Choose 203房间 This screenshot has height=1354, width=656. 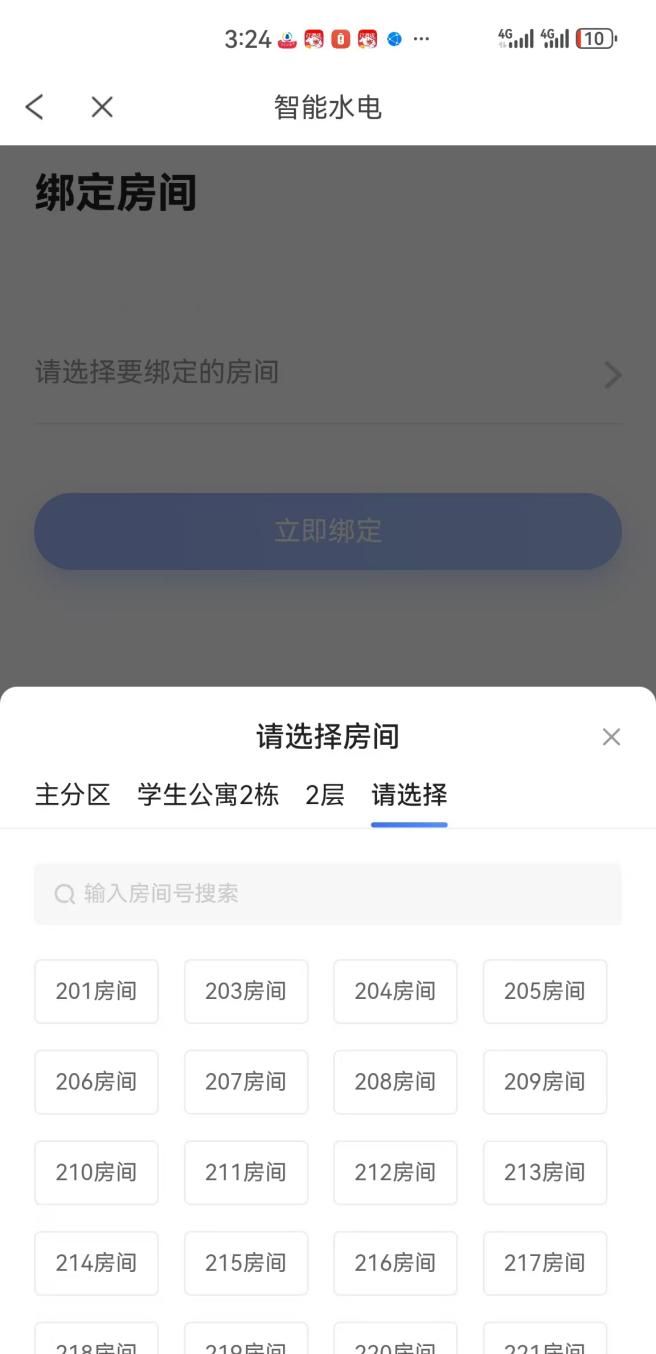[246, 991]
